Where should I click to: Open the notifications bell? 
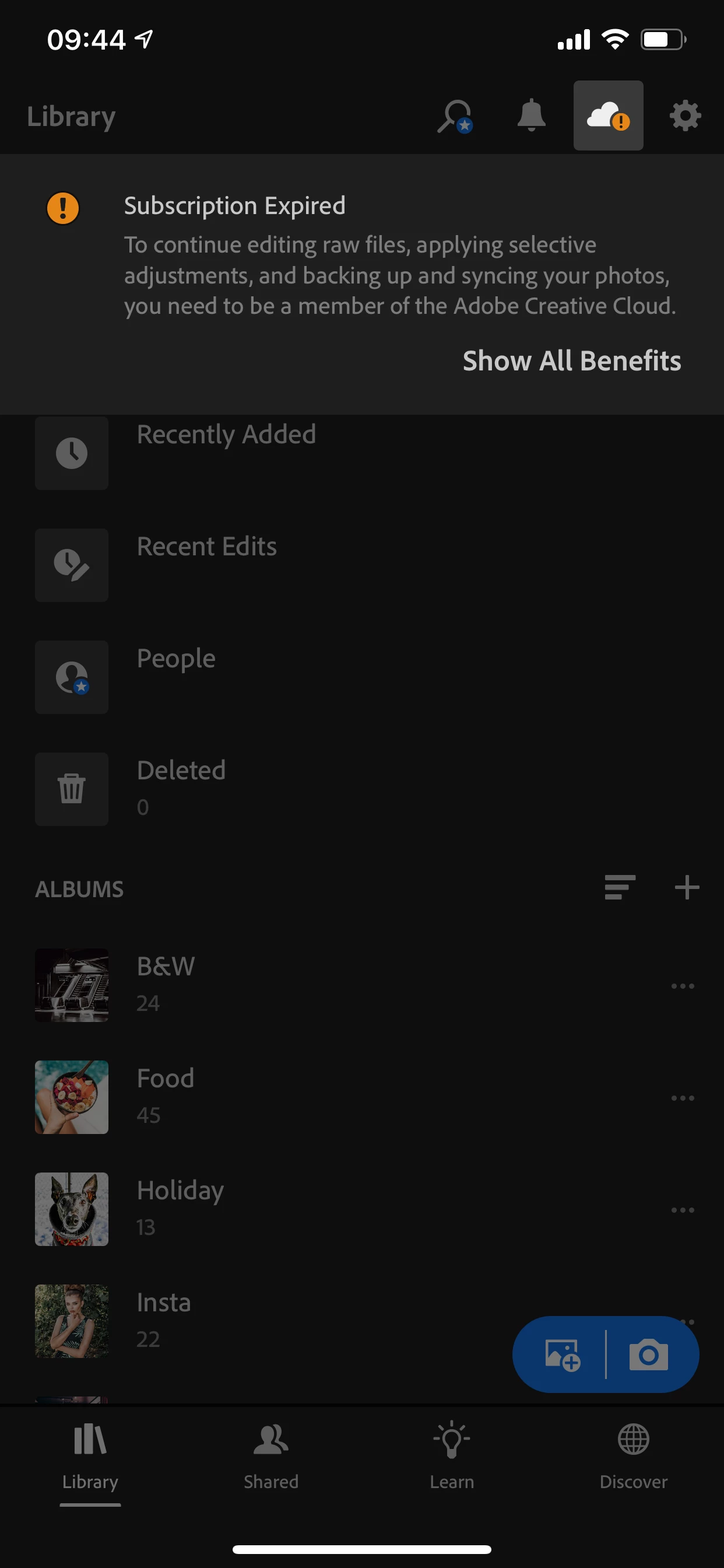pyautogui.click(x=530, y=116)
